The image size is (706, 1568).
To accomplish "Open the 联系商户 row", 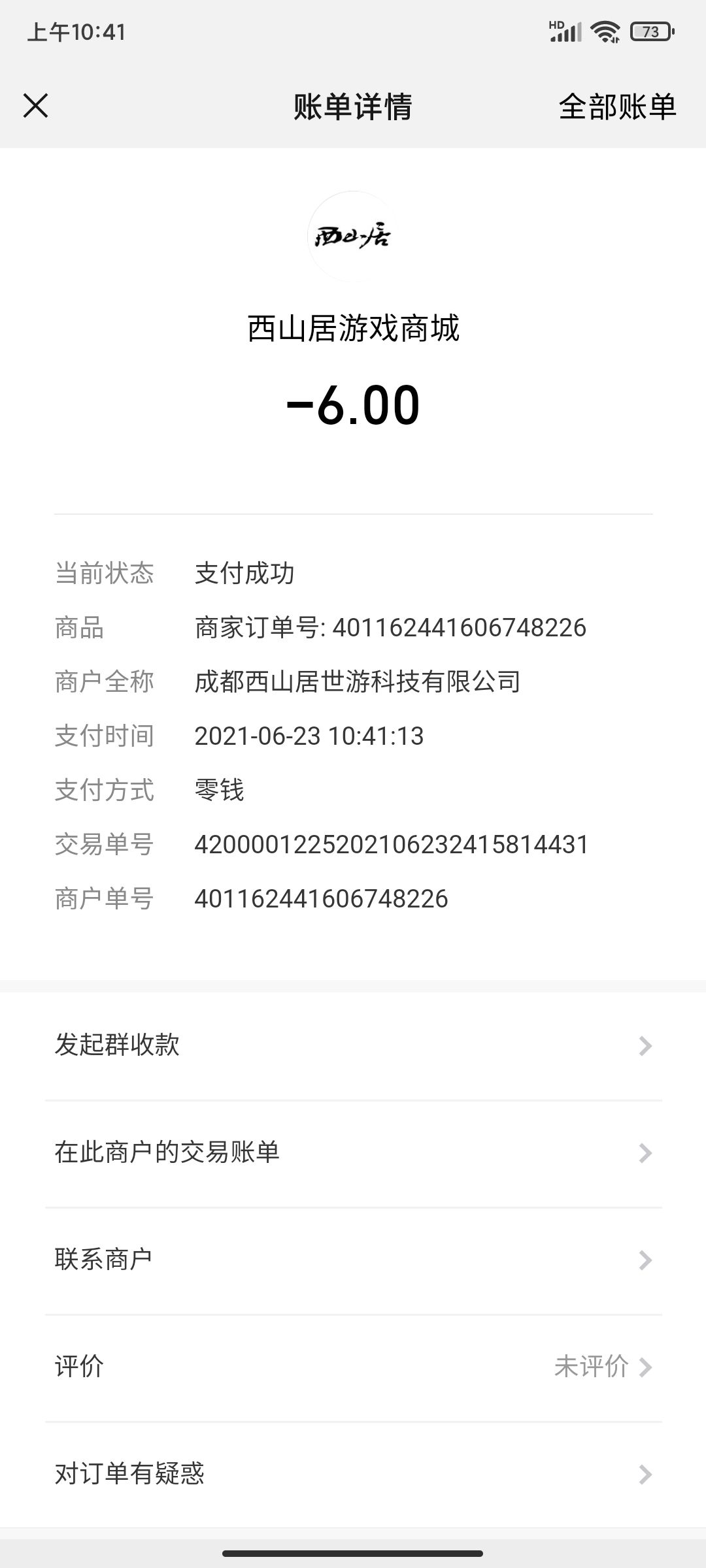I will [353, 1260].
